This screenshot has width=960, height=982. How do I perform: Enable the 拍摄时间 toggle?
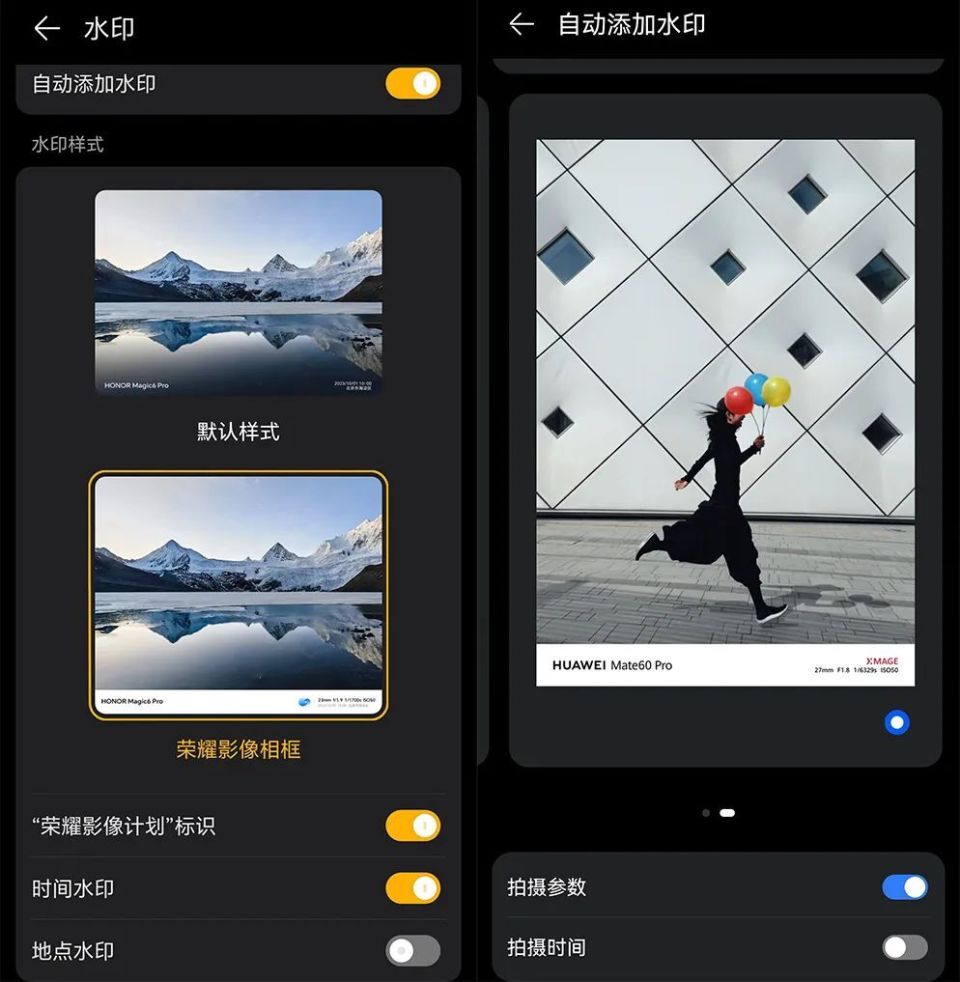tap(903, 948)
